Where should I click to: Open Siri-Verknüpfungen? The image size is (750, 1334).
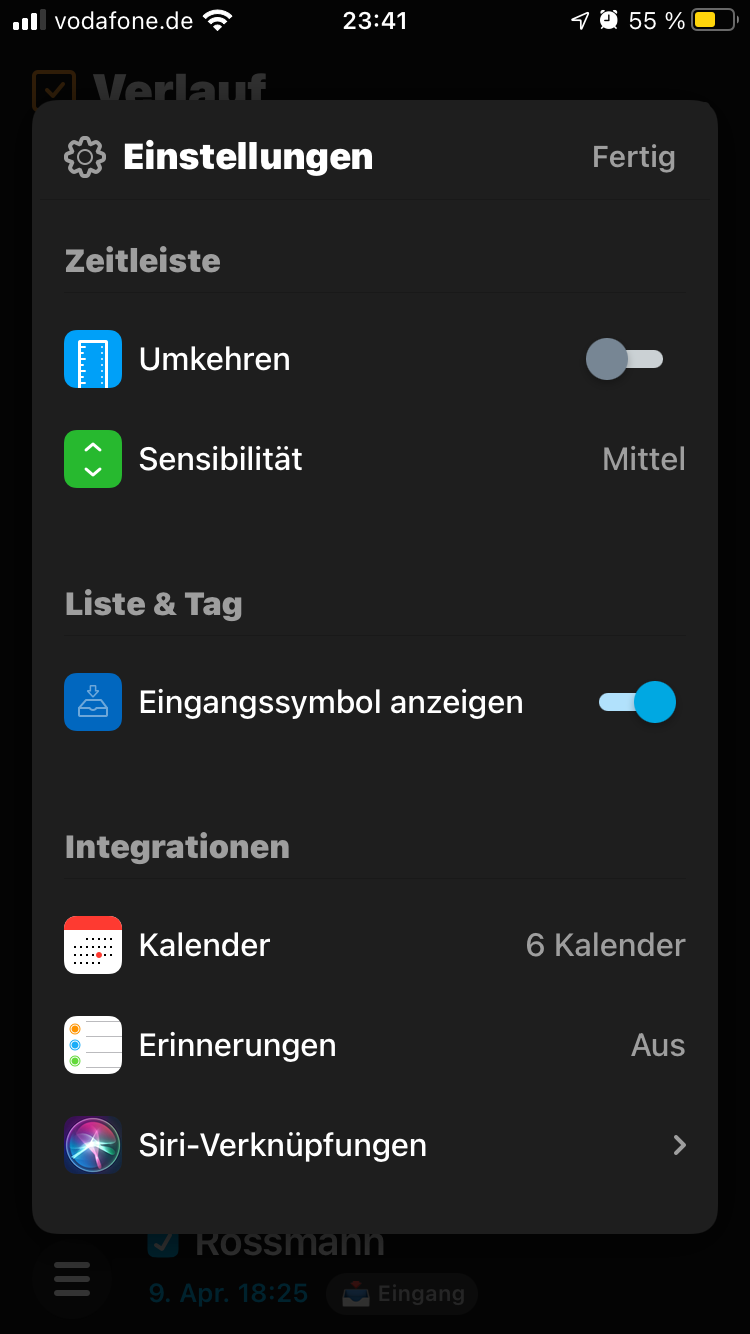coord(374,1145)
